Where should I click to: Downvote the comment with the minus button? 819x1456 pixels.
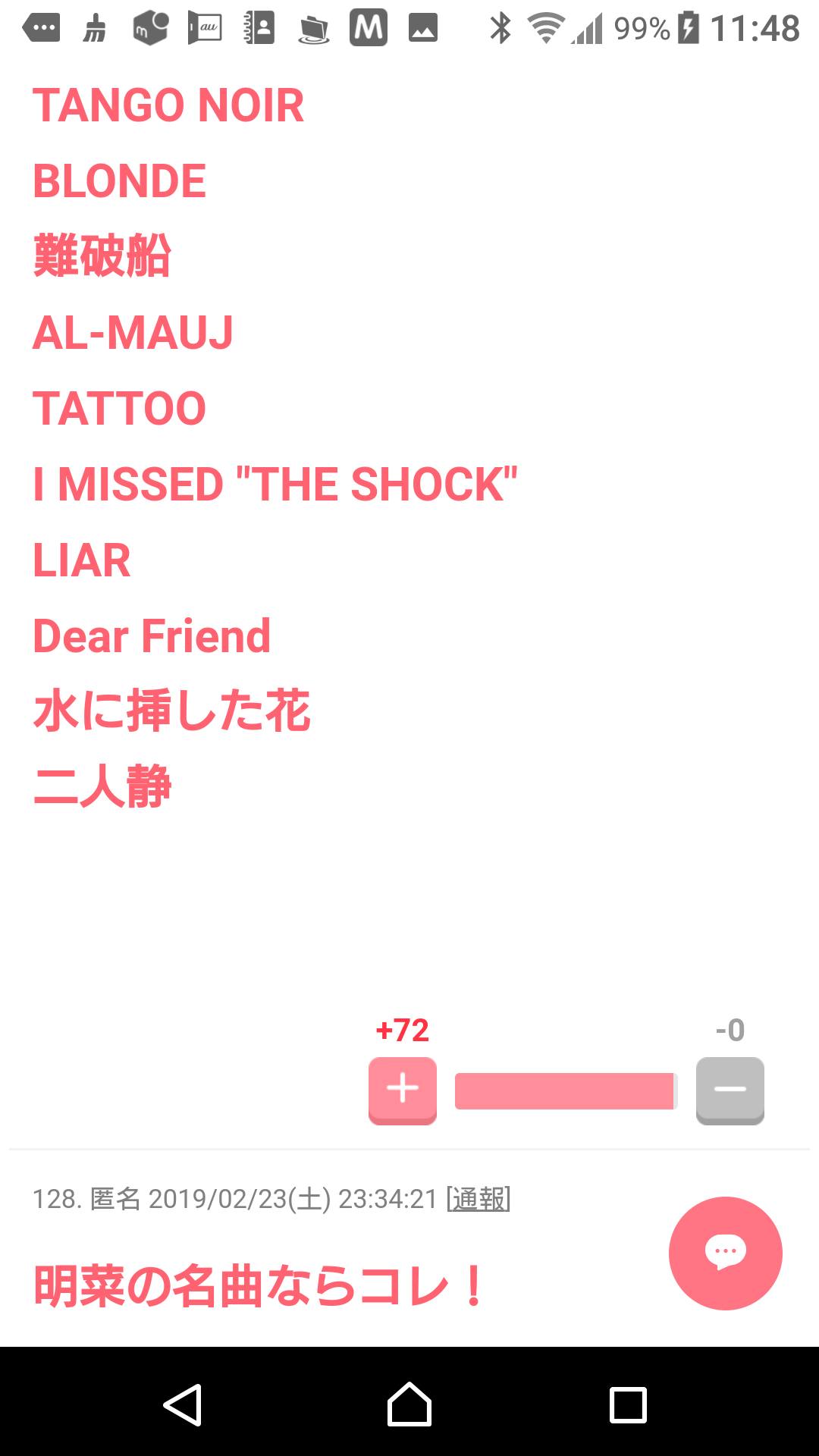(x=730, y=1090)
